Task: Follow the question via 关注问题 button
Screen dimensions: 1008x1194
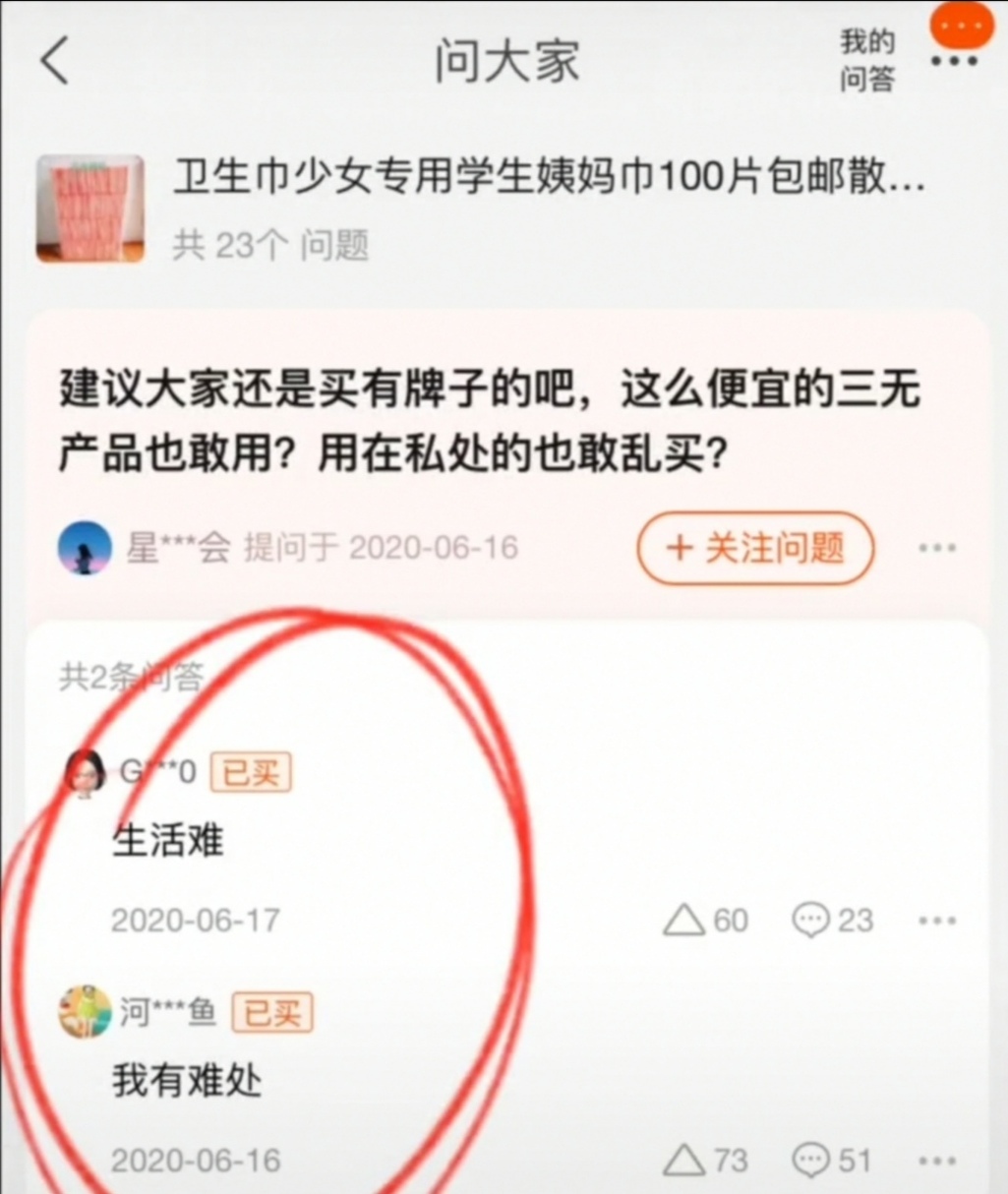Action: point(755,549)
